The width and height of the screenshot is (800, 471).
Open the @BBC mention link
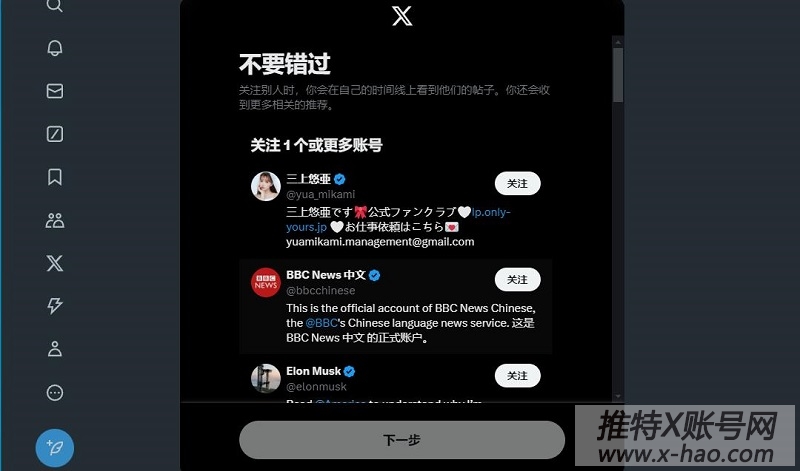pos(322,323)
